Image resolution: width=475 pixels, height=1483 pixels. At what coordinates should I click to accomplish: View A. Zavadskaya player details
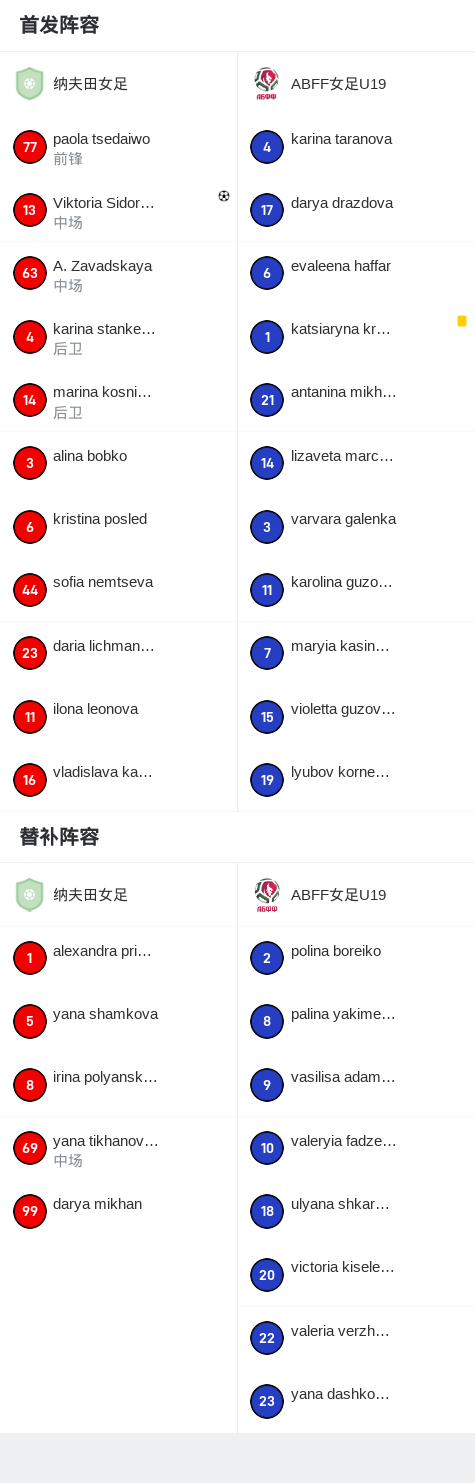click(x=118, y=273)
